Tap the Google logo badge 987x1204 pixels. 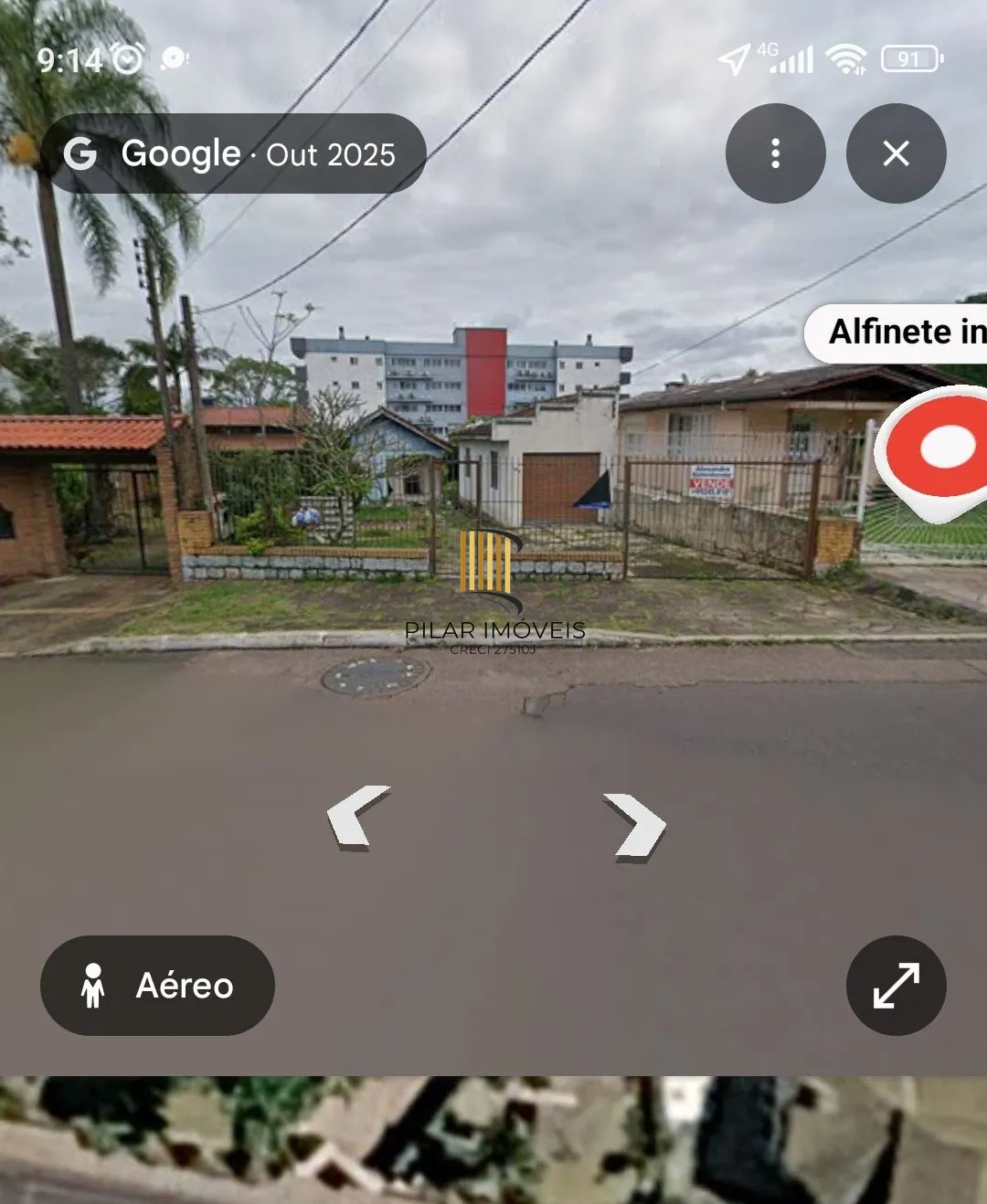pos(80,153)
